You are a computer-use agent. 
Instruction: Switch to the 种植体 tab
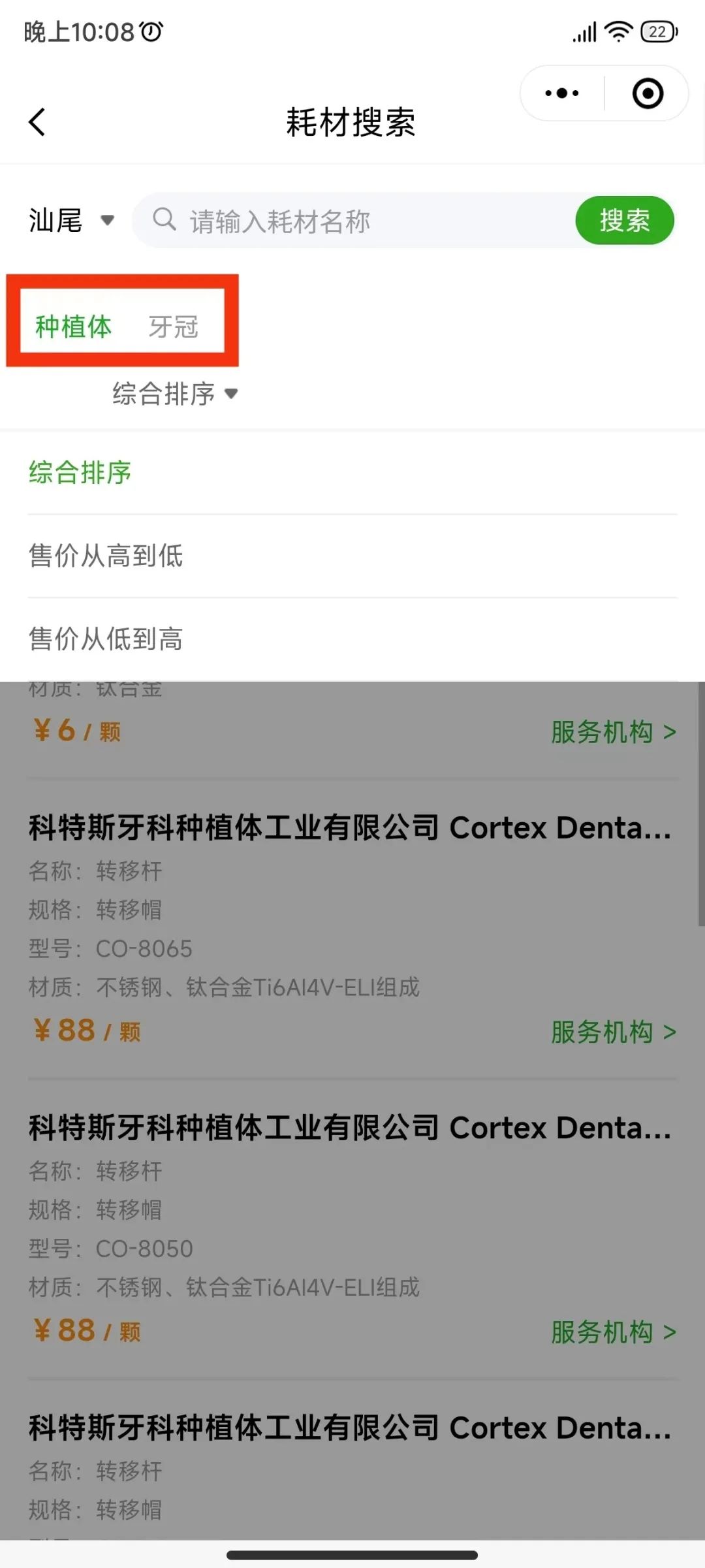[x=74, y=327]
